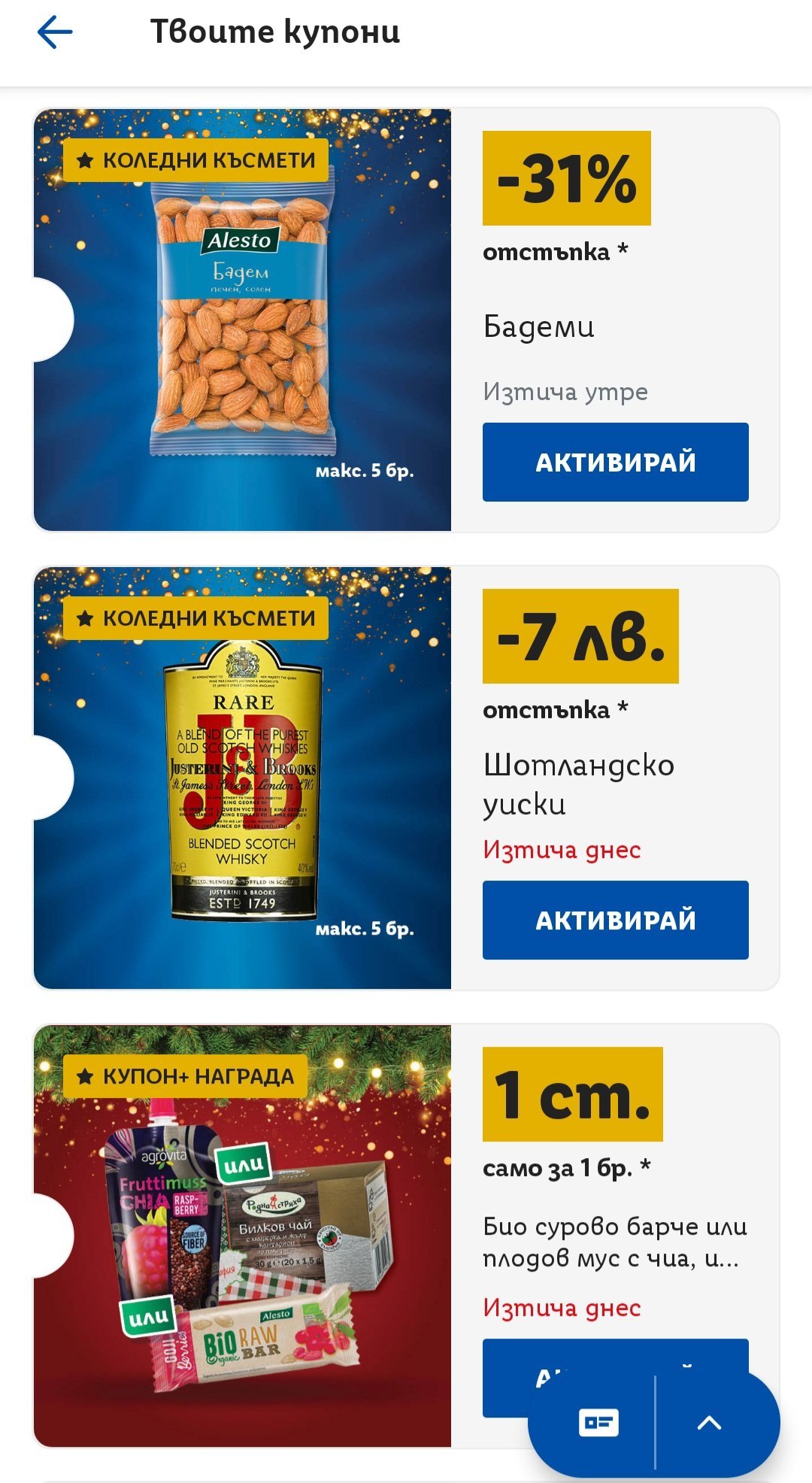
Task: Open the Шотландско уиски coupon card
Action: [242, 778]
